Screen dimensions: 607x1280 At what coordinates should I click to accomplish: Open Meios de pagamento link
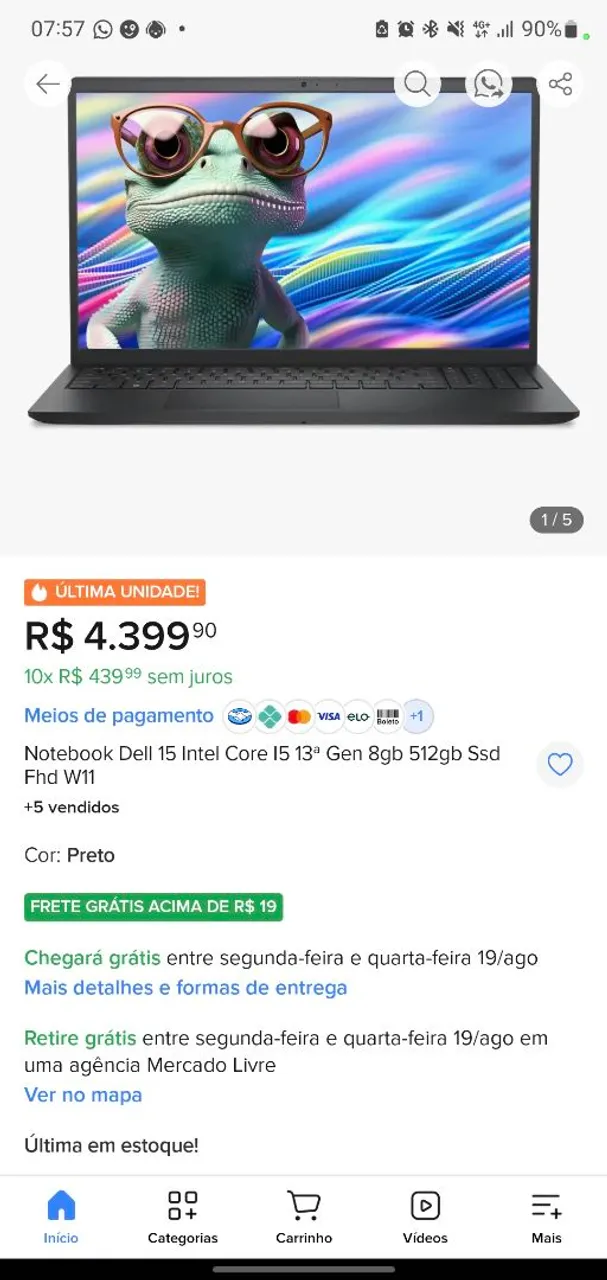[119, 716]
